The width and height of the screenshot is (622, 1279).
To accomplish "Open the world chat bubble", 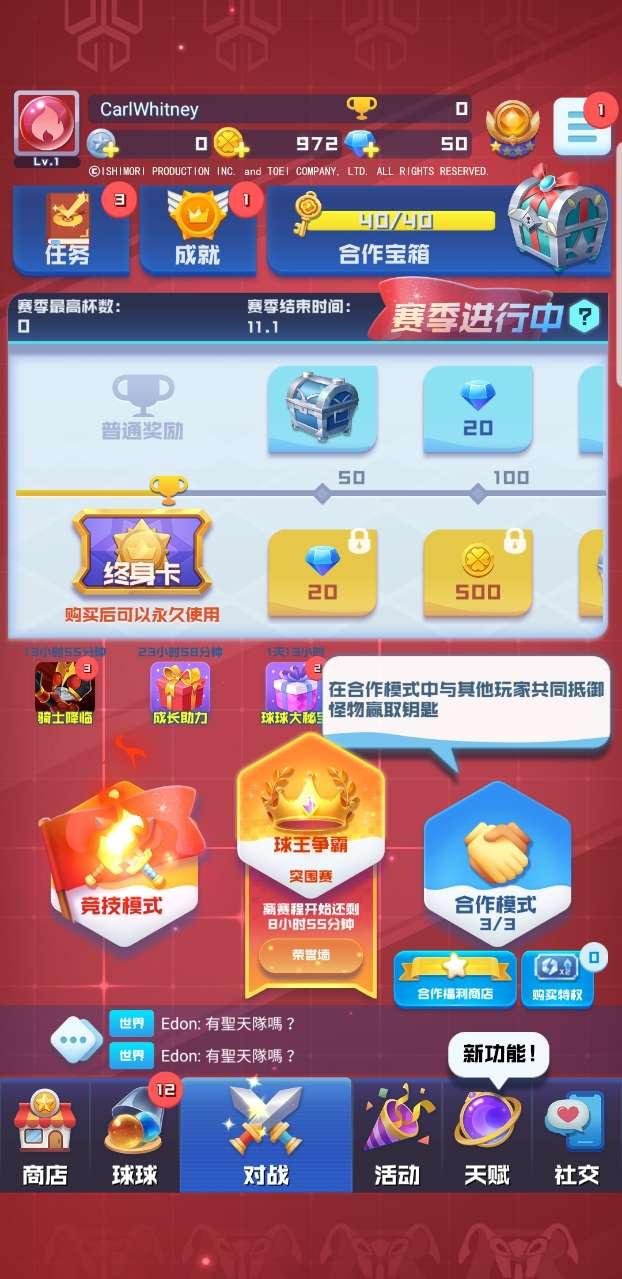I will point(75,1039).
